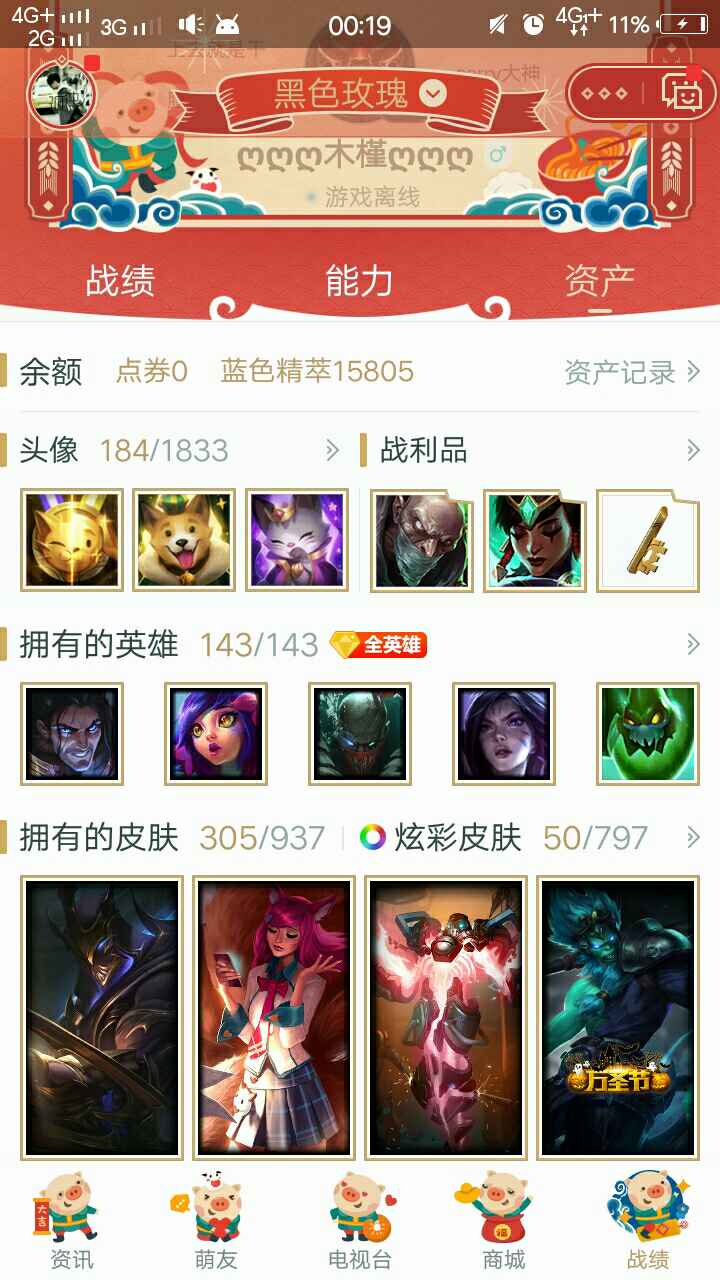
Task: Open the three-dot more options button
Action: tap(606, 93)
